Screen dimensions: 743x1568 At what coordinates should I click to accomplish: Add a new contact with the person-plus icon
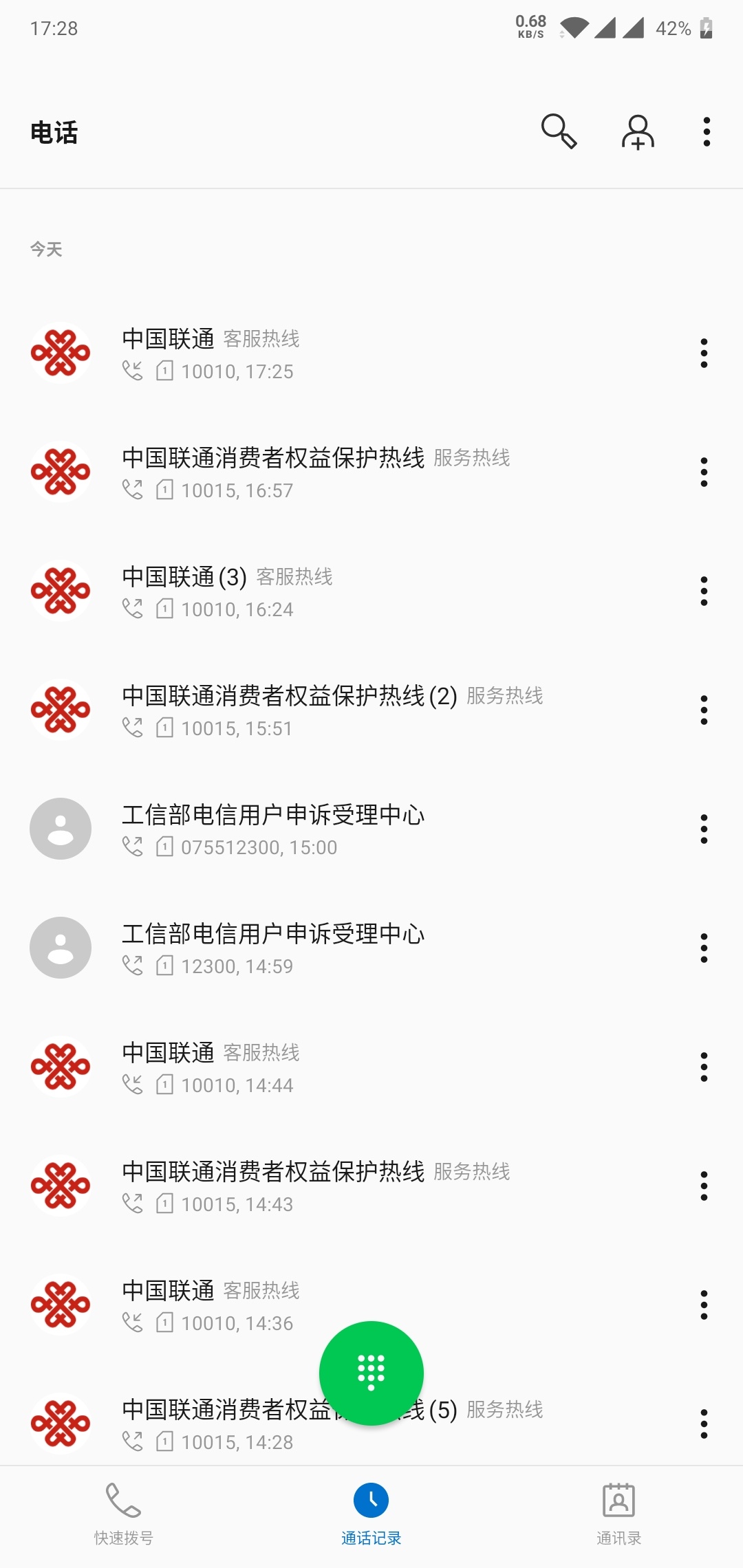point(638,131)
